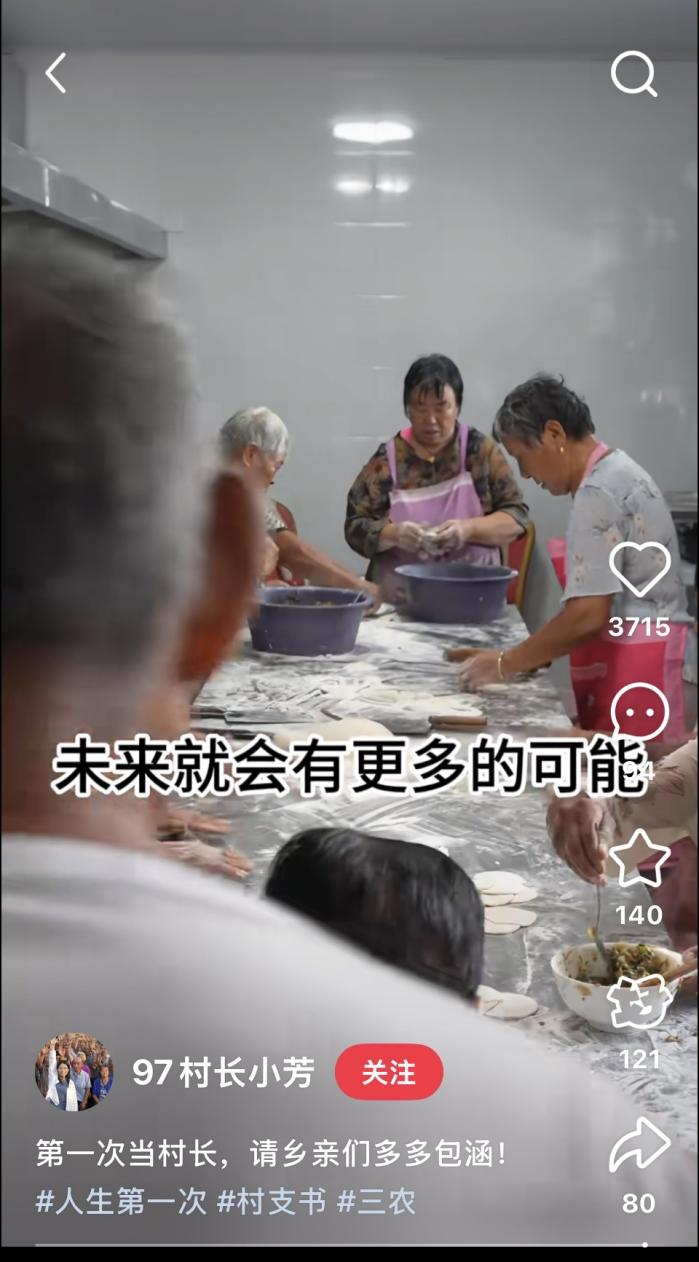Open the #村支书 hashtag
Image resolution: width=699 pixels, height=1262 pixels.
click(271, 1202)
